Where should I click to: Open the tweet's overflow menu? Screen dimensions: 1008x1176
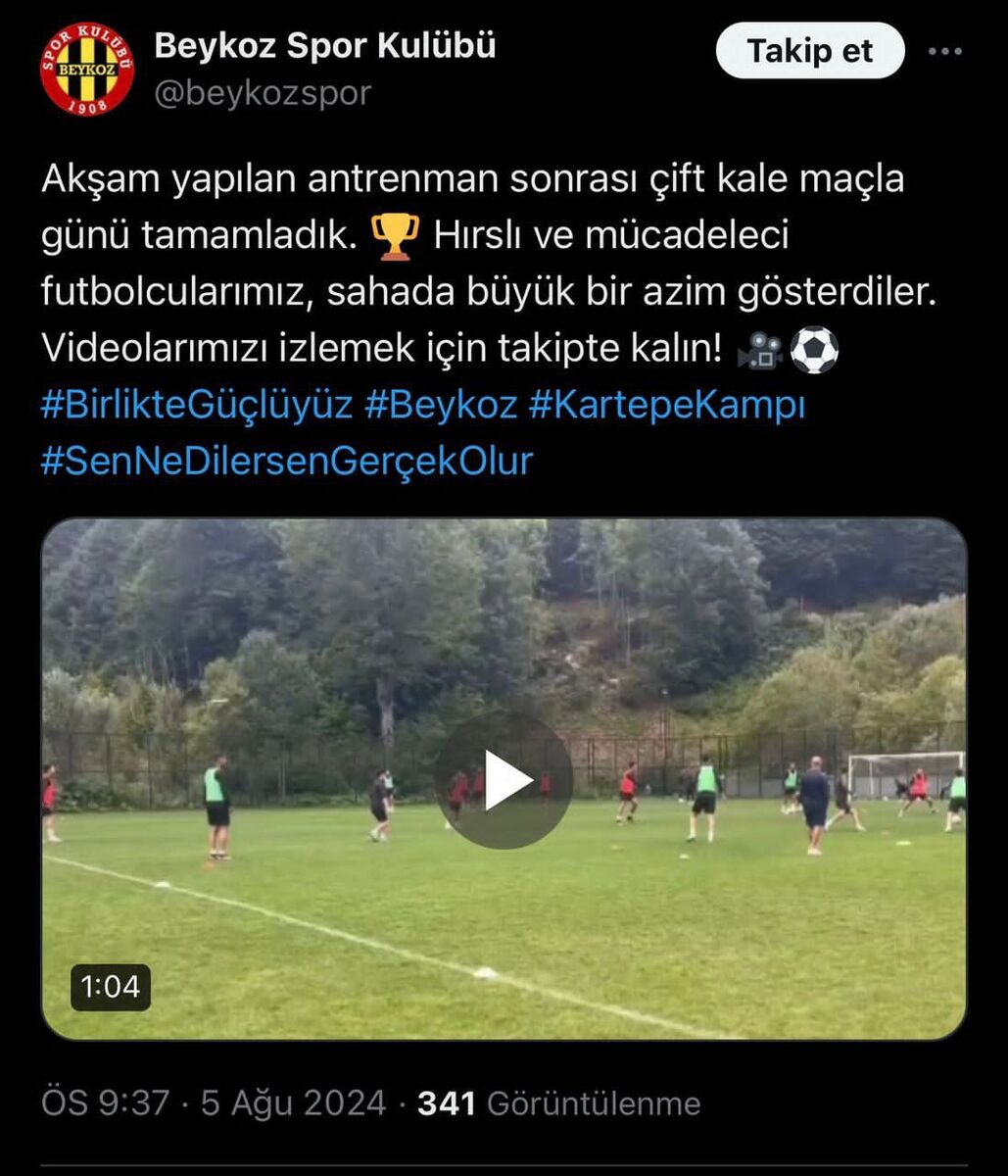tap(944, 52)
